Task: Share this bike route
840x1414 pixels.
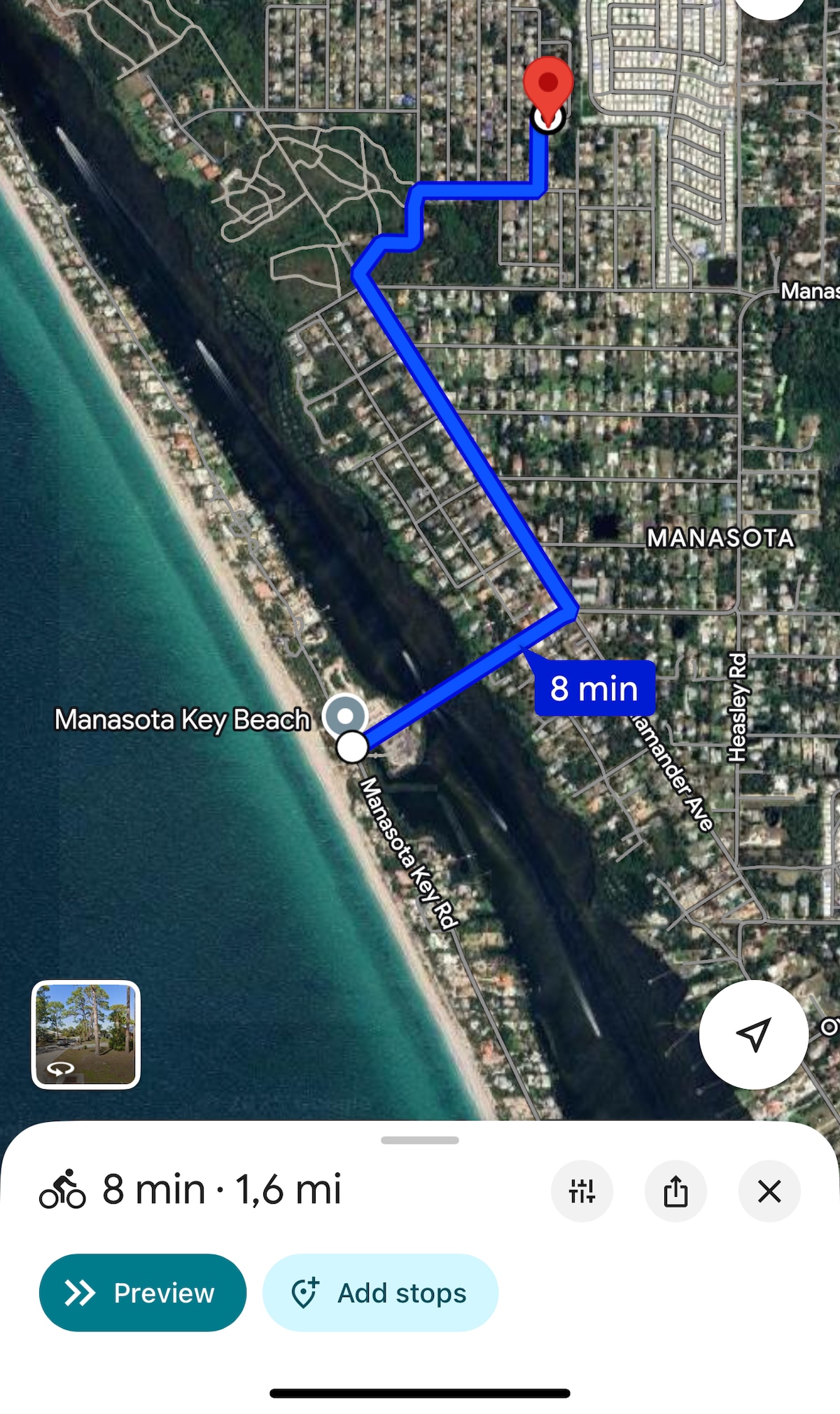Action: [675, 1191]
